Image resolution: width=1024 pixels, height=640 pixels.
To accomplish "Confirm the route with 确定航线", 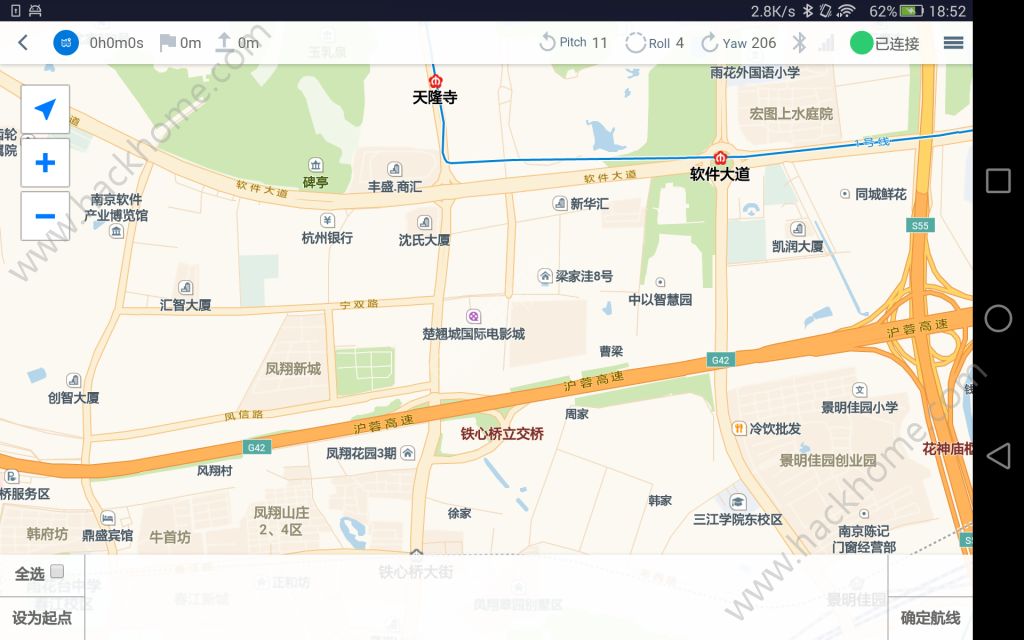I will (x=930, y=617).
